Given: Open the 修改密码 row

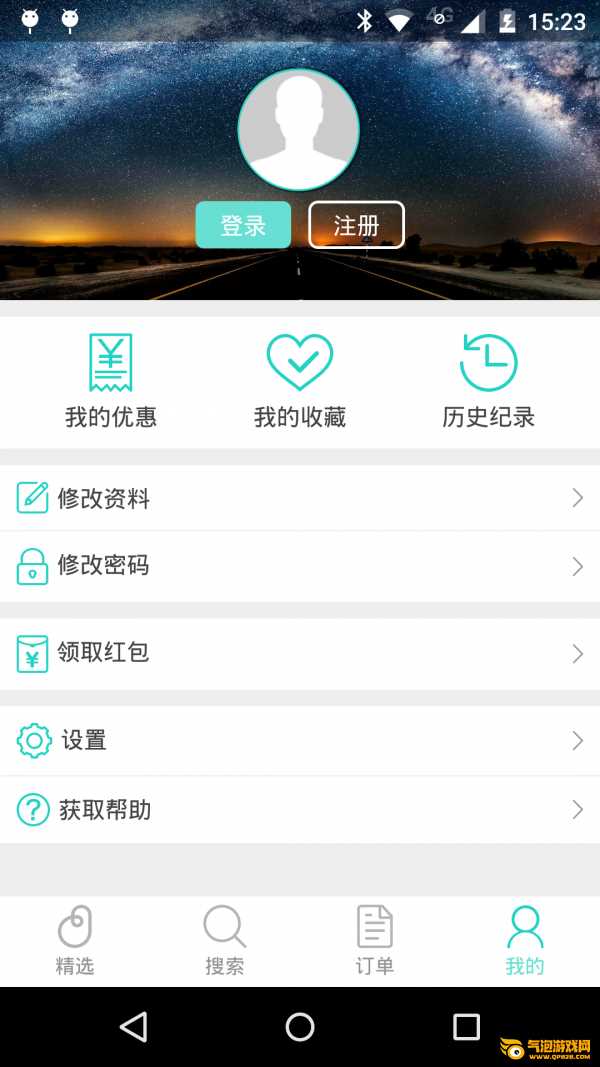Looking at the screenshot, I should point(300,566).
